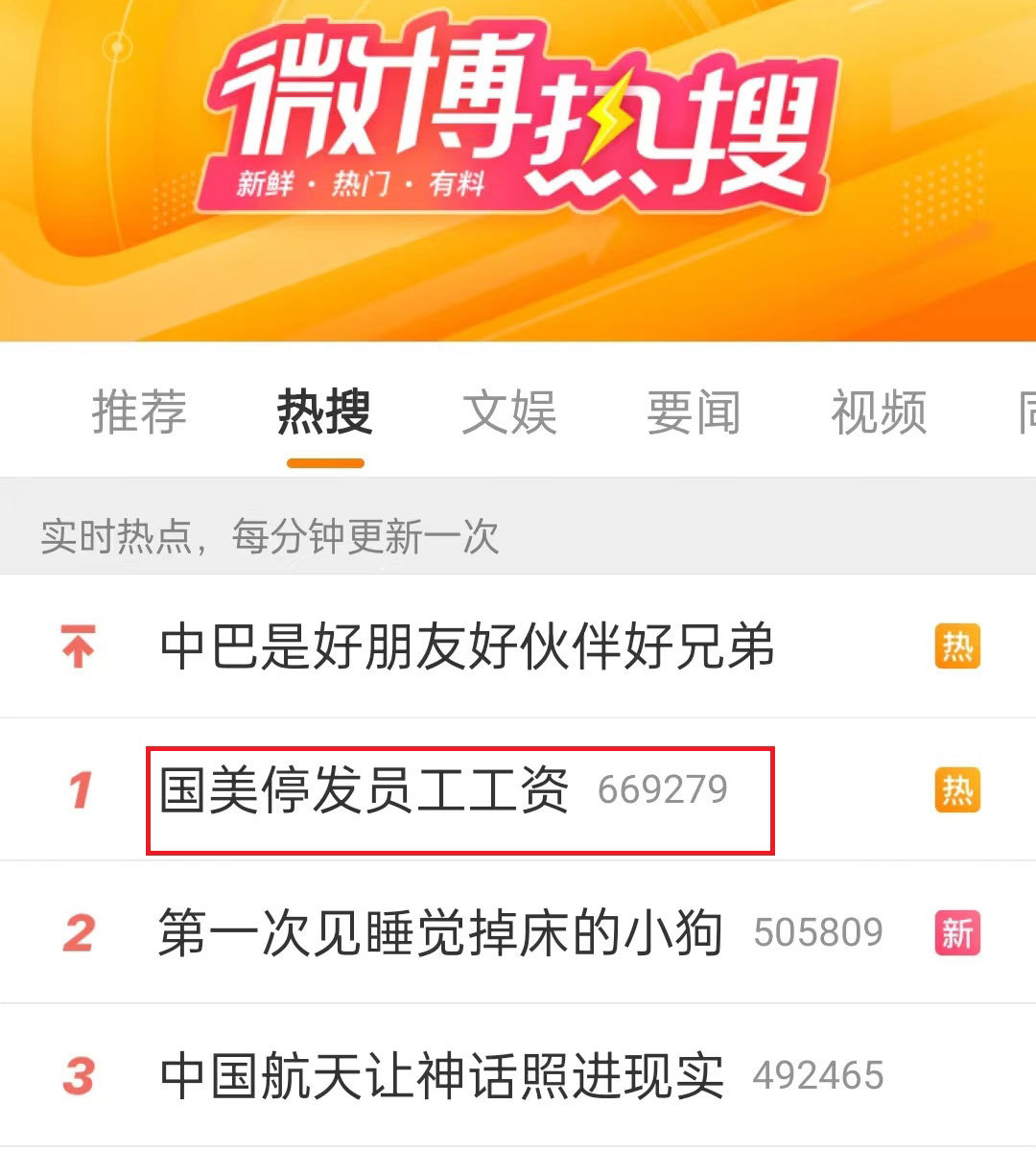Open hot search 国美停发员工工资
The height and width of the screenshot is (1151, 1036).
pyautogui.click(x=365, y=790)
